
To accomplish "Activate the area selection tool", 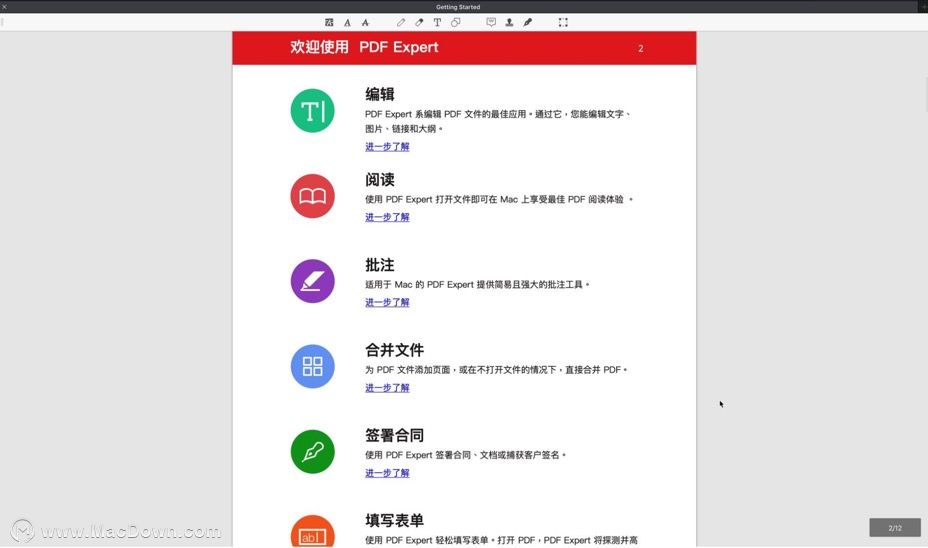I will click(x=563, y=22).
